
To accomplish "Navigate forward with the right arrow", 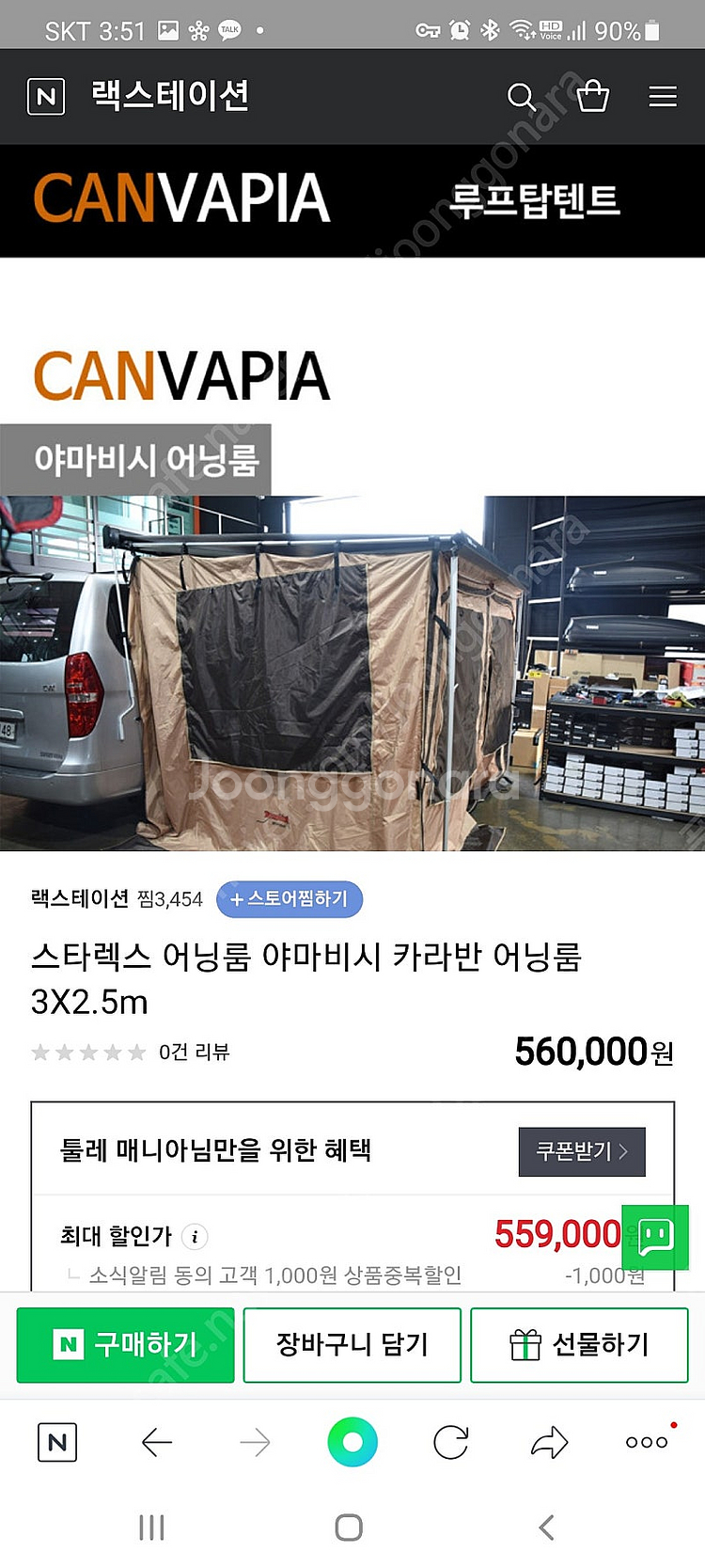I will (x=255, y=1440).
